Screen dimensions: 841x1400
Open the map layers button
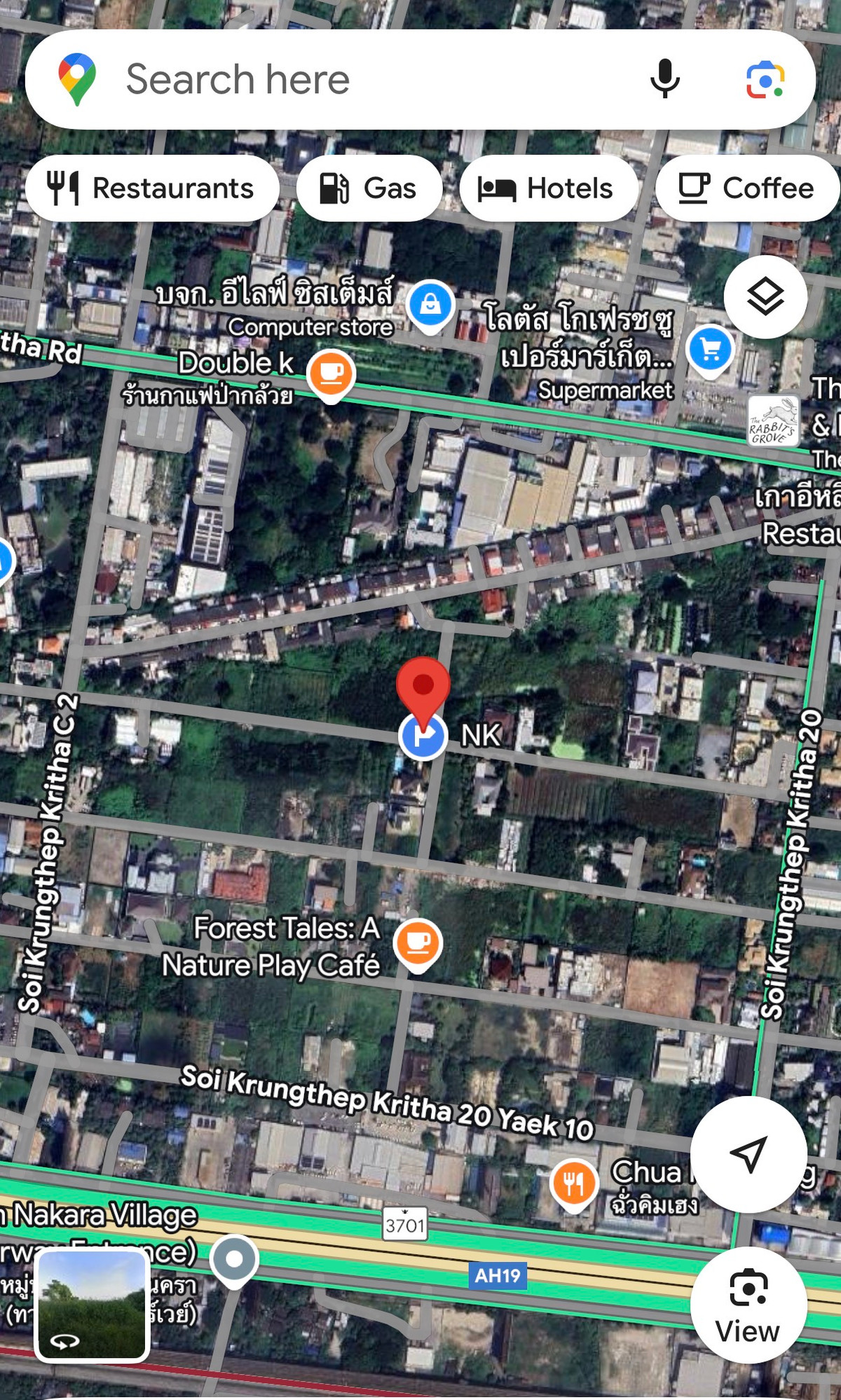[765, 297]
